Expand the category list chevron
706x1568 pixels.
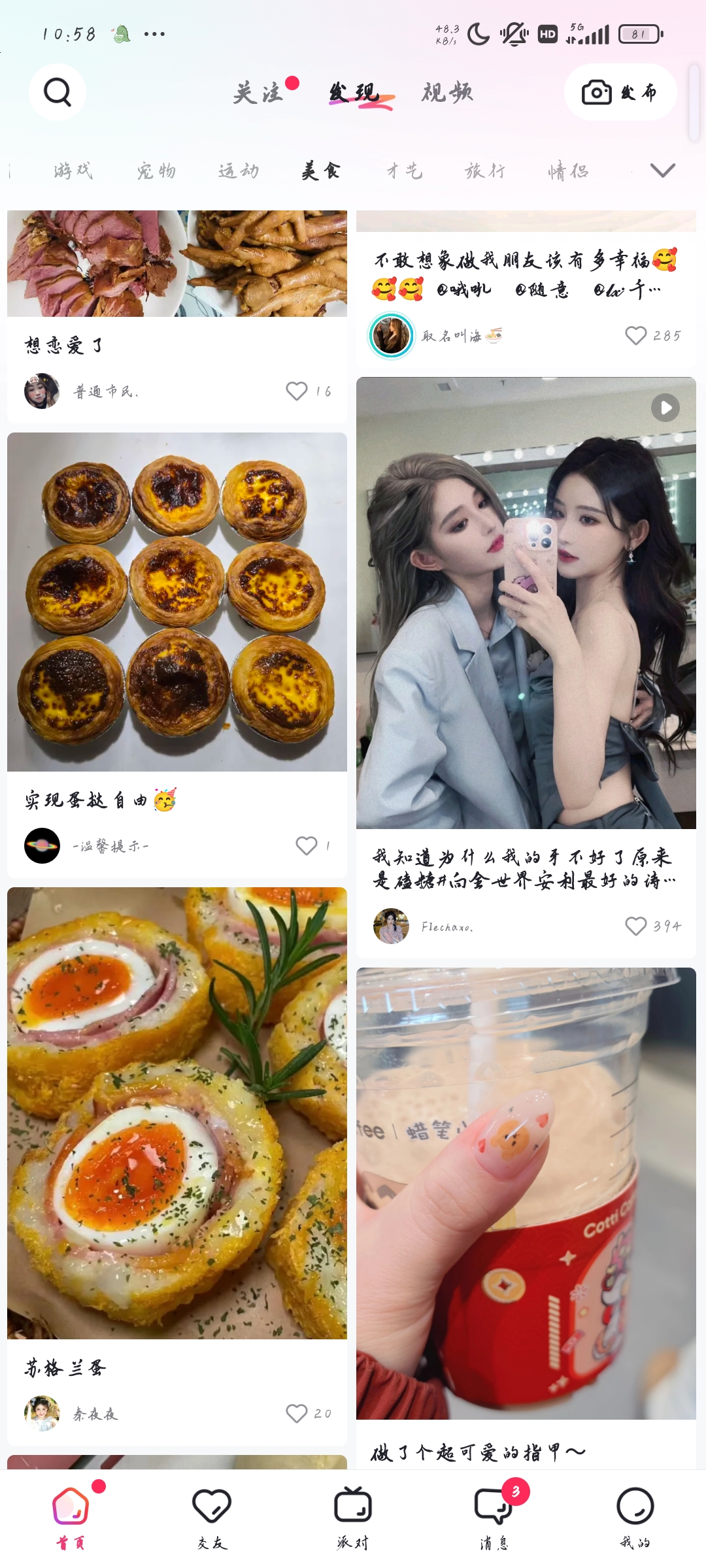pyautogui.click(x=663, y=171)
